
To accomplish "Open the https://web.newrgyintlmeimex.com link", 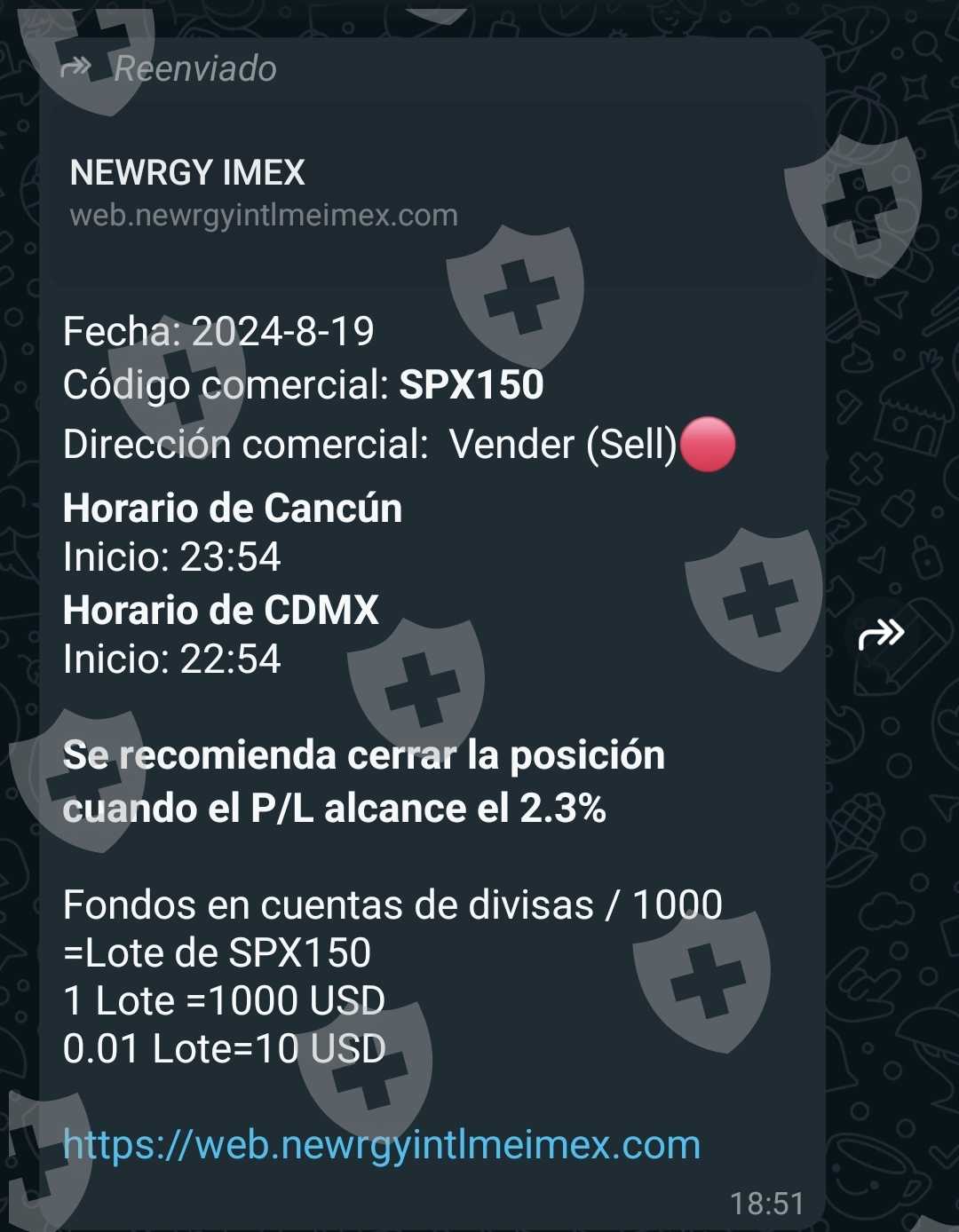I will (x=382, y=1145).
